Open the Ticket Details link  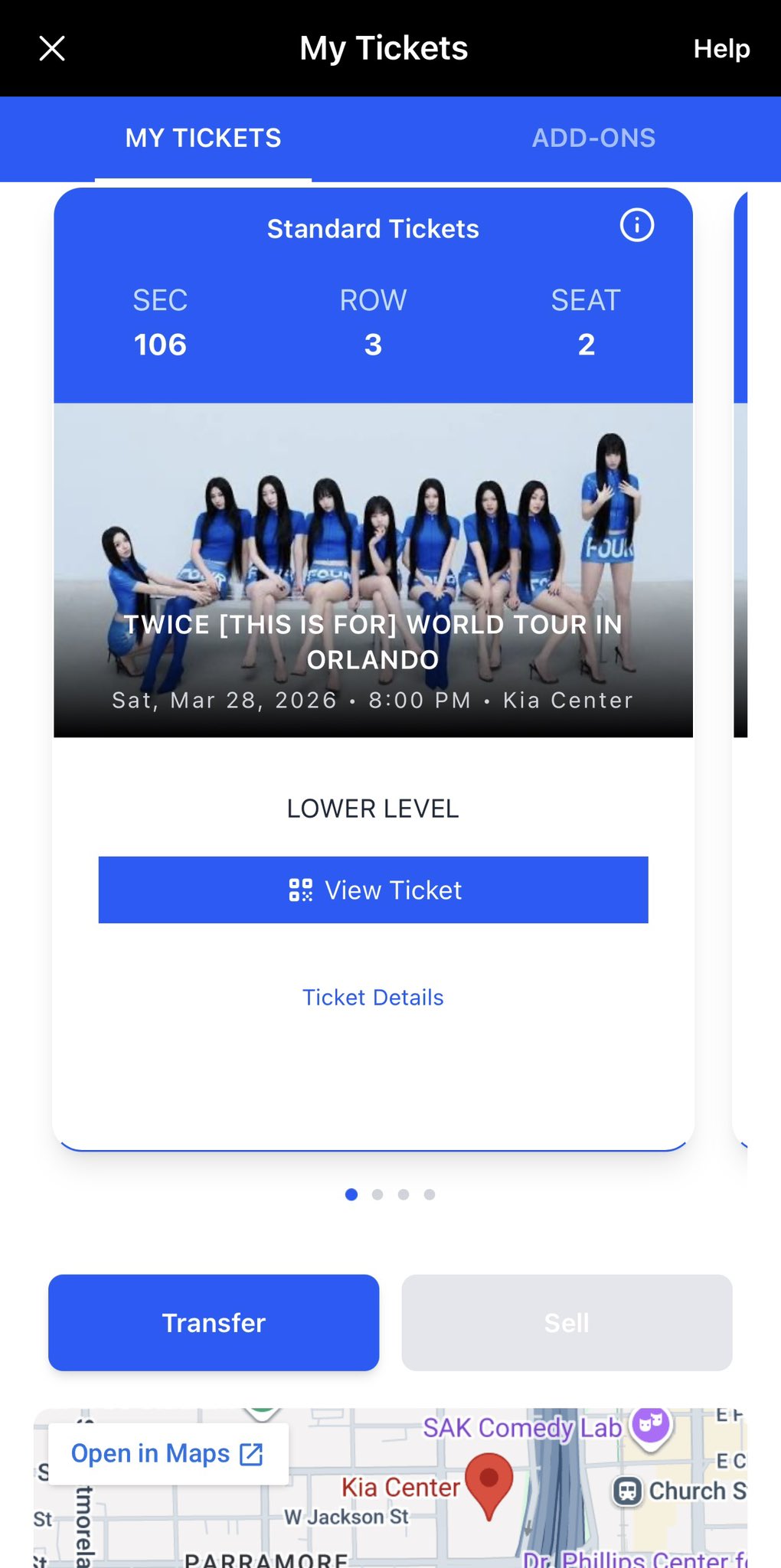373,997
